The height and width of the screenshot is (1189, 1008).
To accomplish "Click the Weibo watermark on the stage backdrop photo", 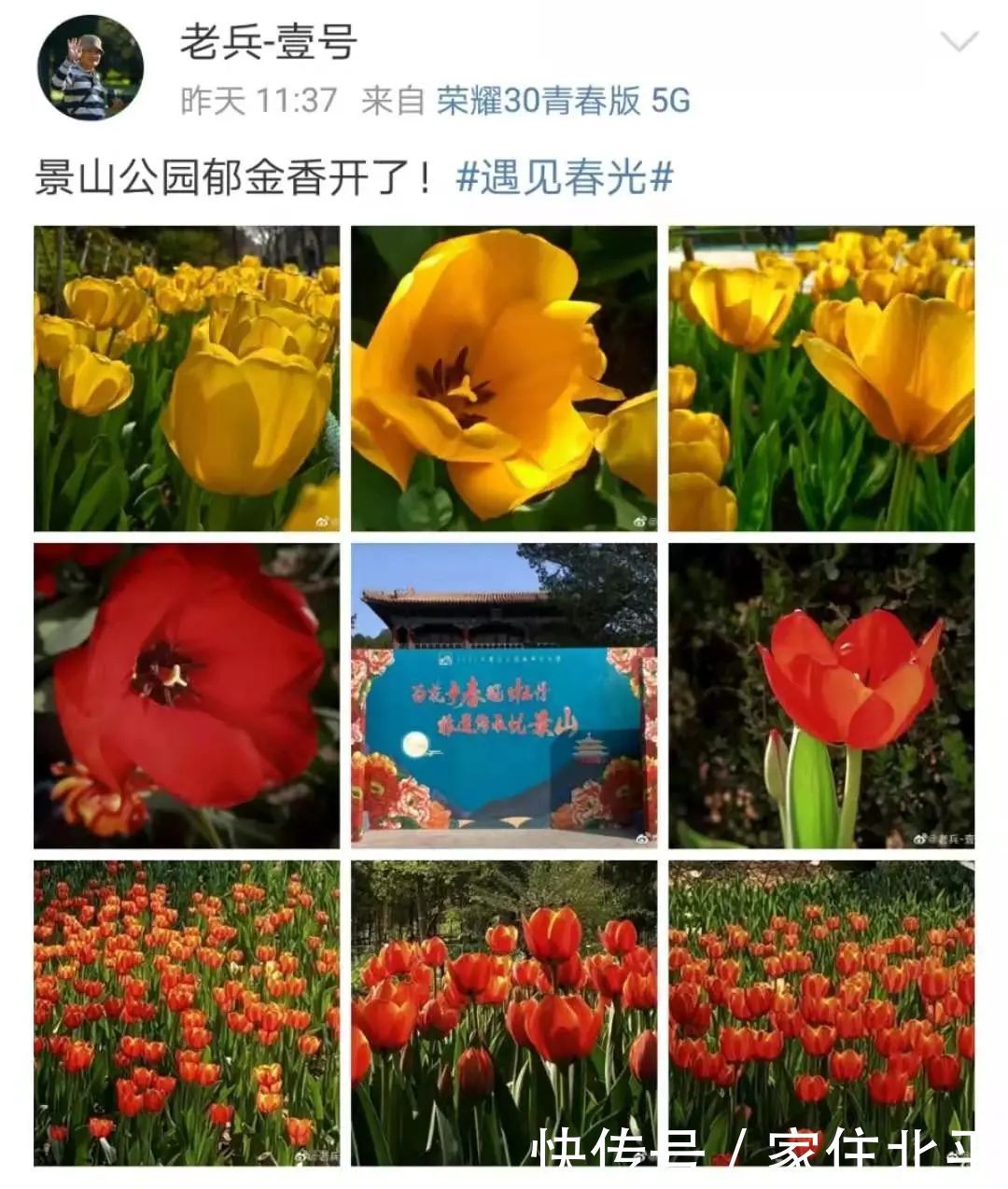I will (x=642, y=839).
